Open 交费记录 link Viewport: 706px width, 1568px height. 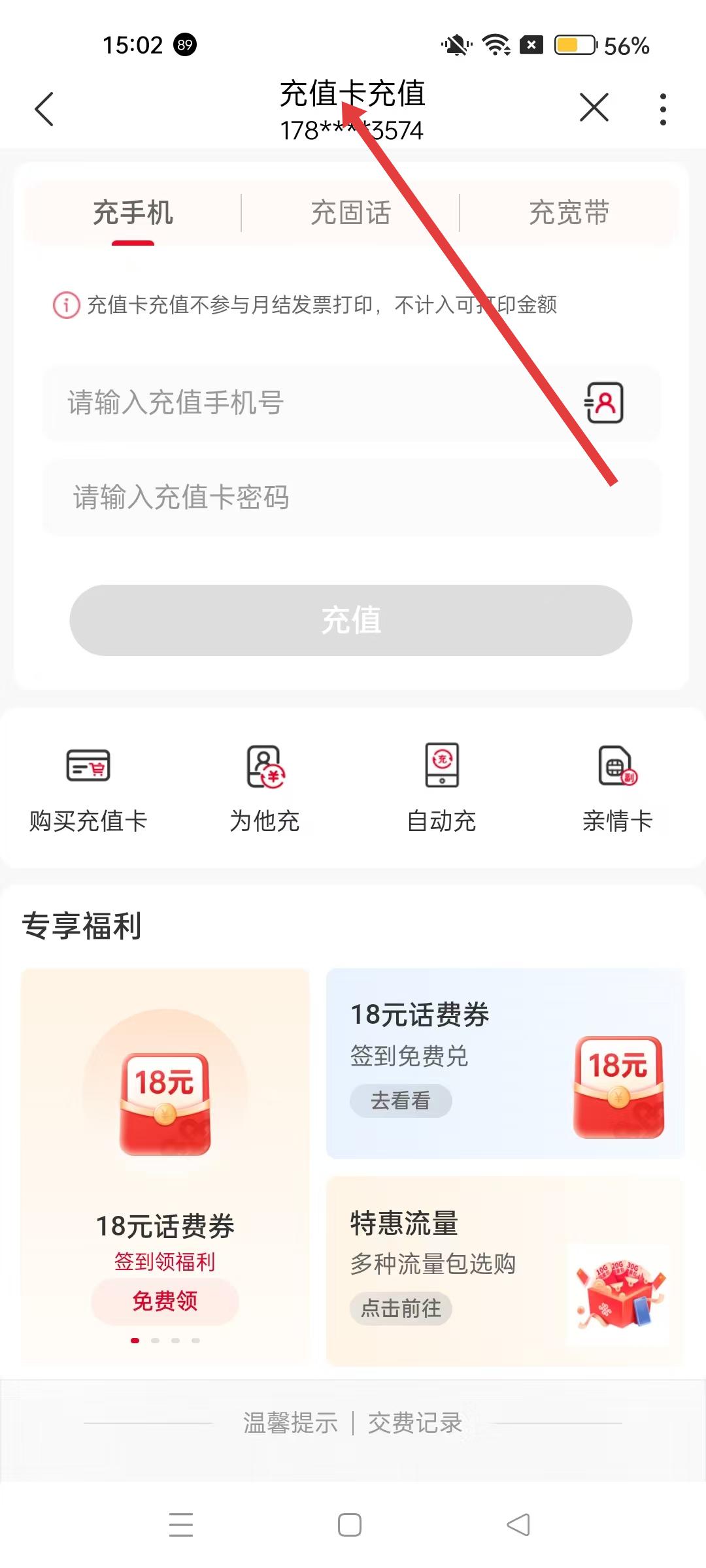pyautogui.click(x=415, y=1422)
